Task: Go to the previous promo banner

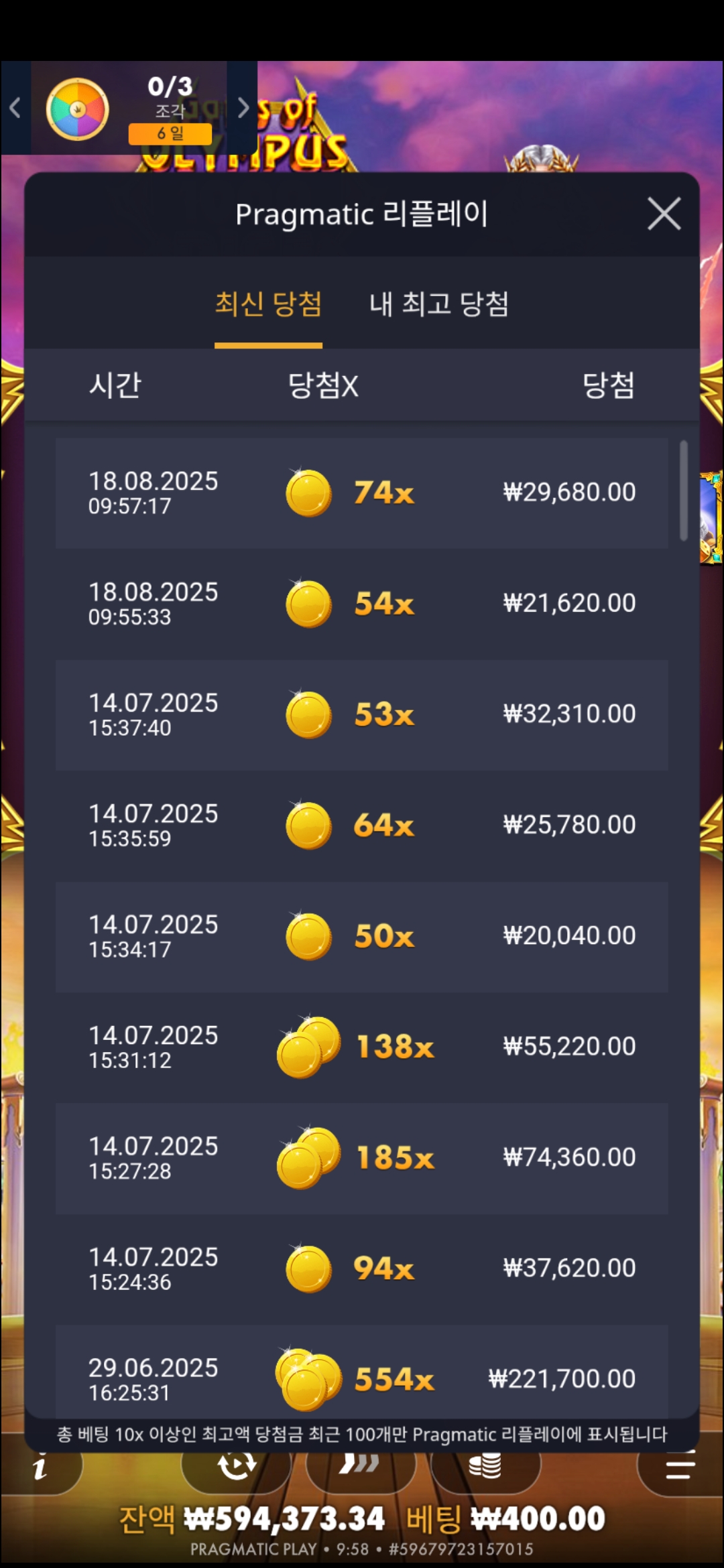Action: pos(15,108)
